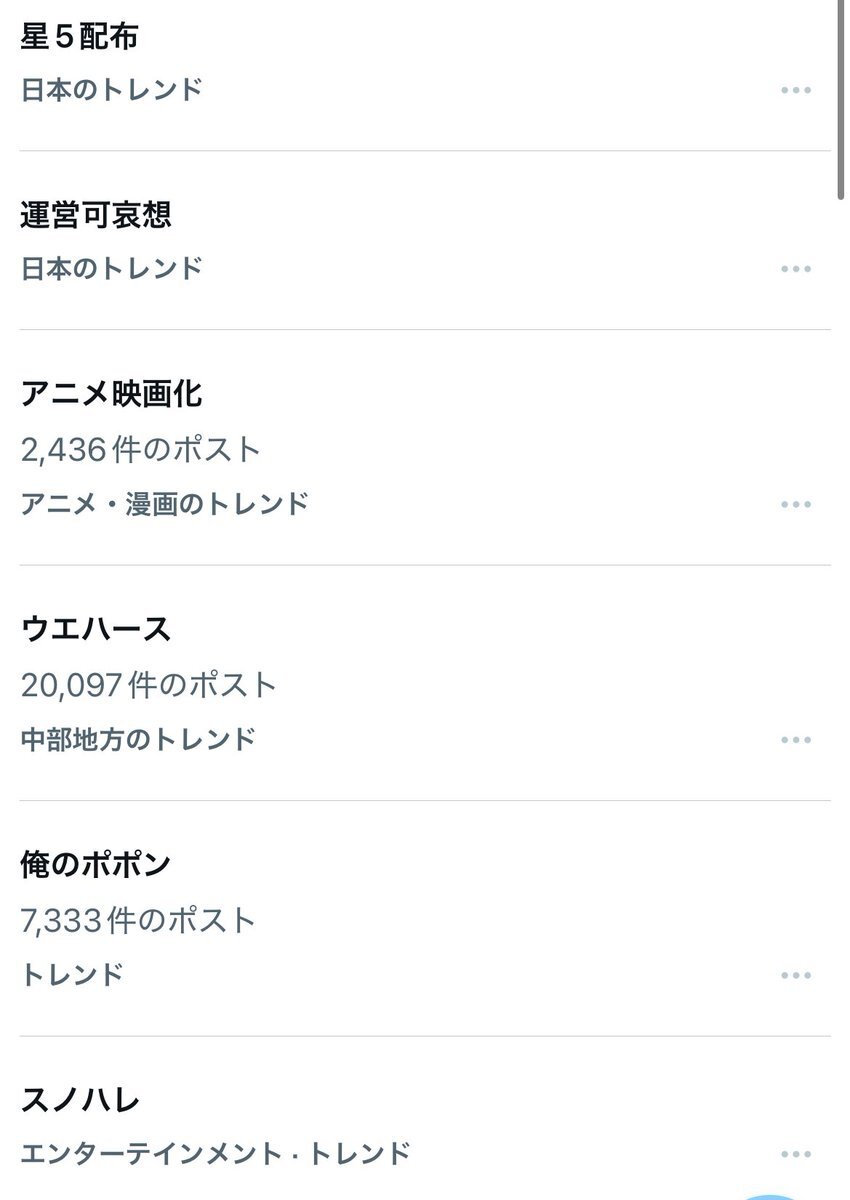Viewport: 850px width, 1200px height.
Task: Show more options for 運営可哀想
Action: (795, 269)
